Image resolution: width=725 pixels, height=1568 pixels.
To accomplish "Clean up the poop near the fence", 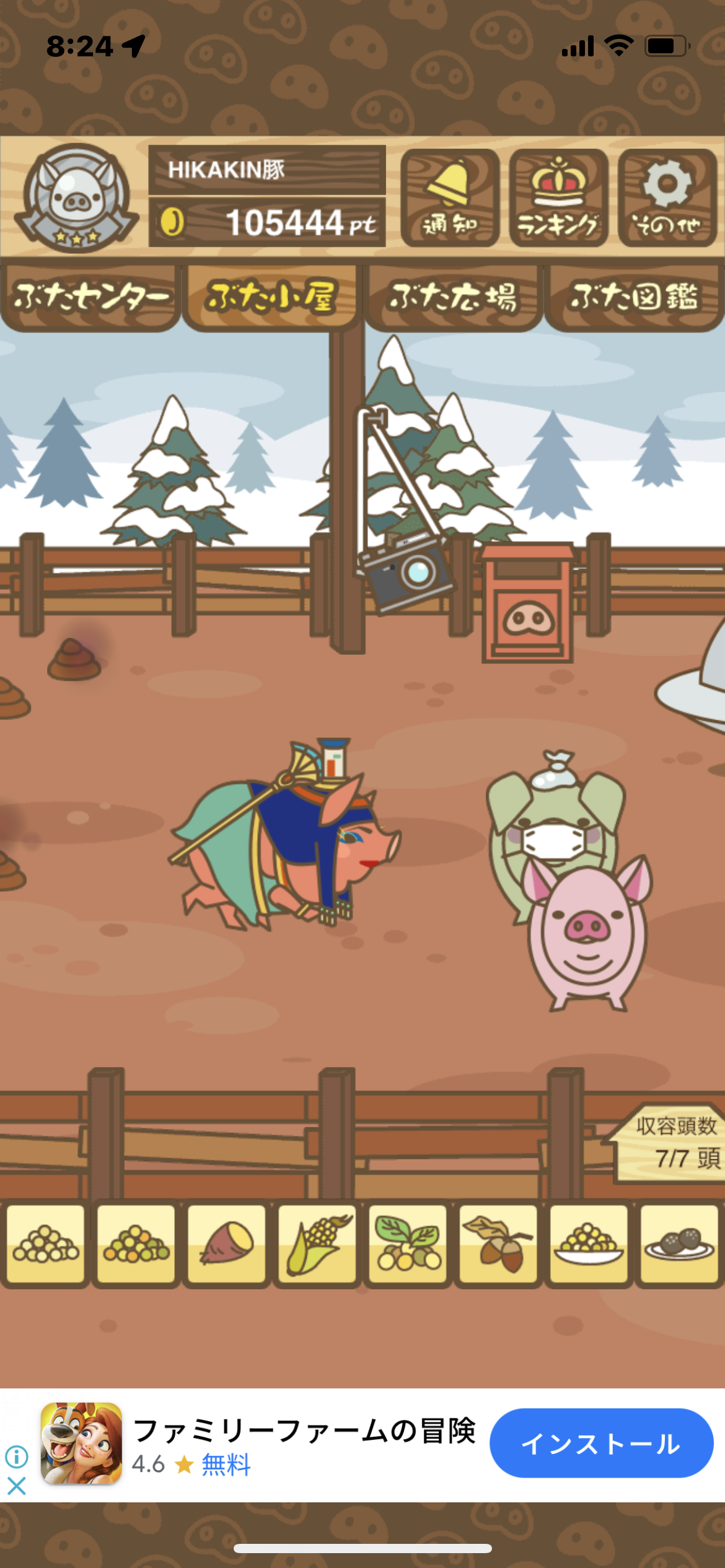I will (74, 660).
